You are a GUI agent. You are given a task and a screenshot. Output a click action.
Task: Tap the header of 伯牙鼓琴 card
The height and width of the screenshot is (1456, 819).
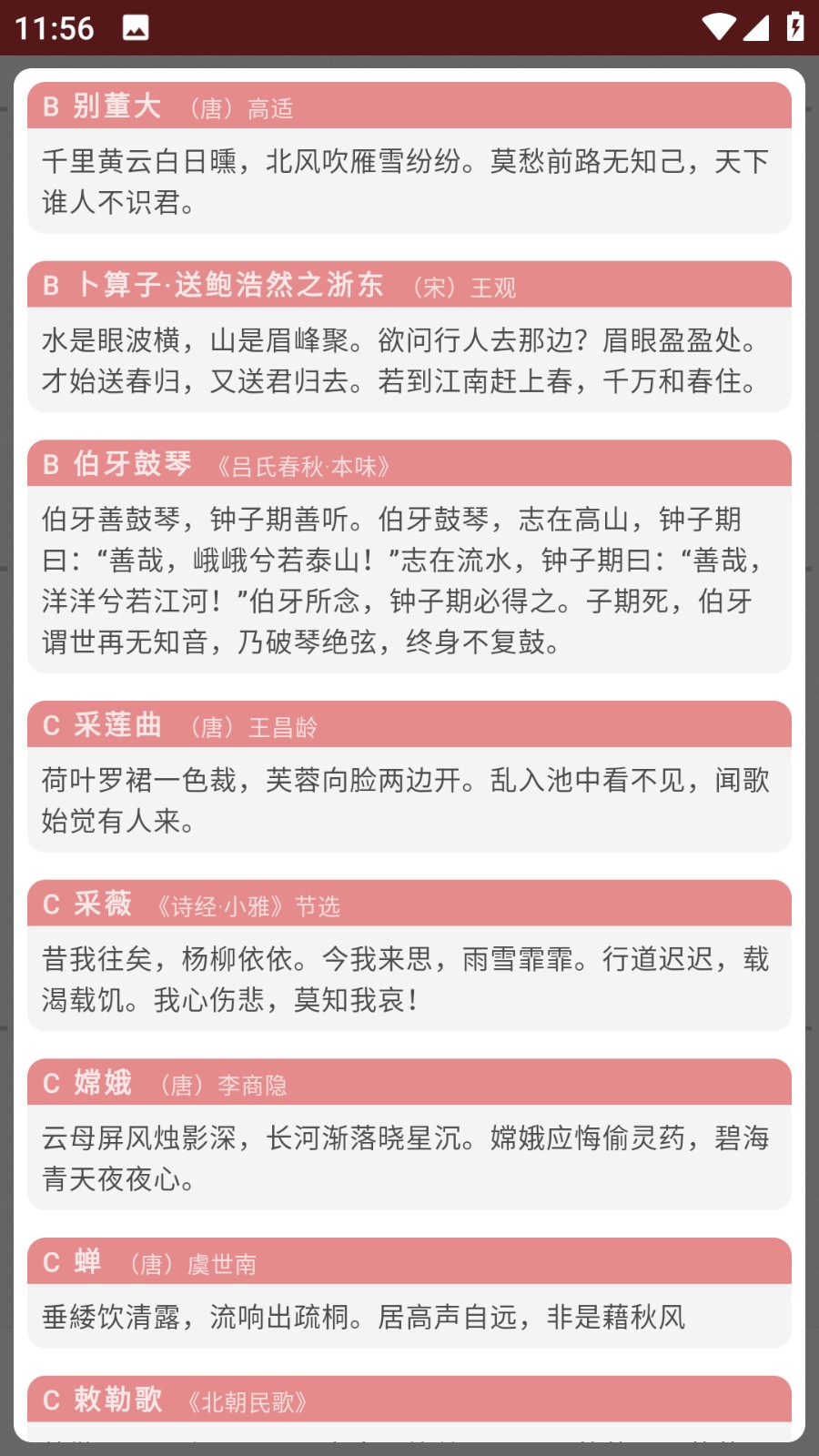pos(409,464)
